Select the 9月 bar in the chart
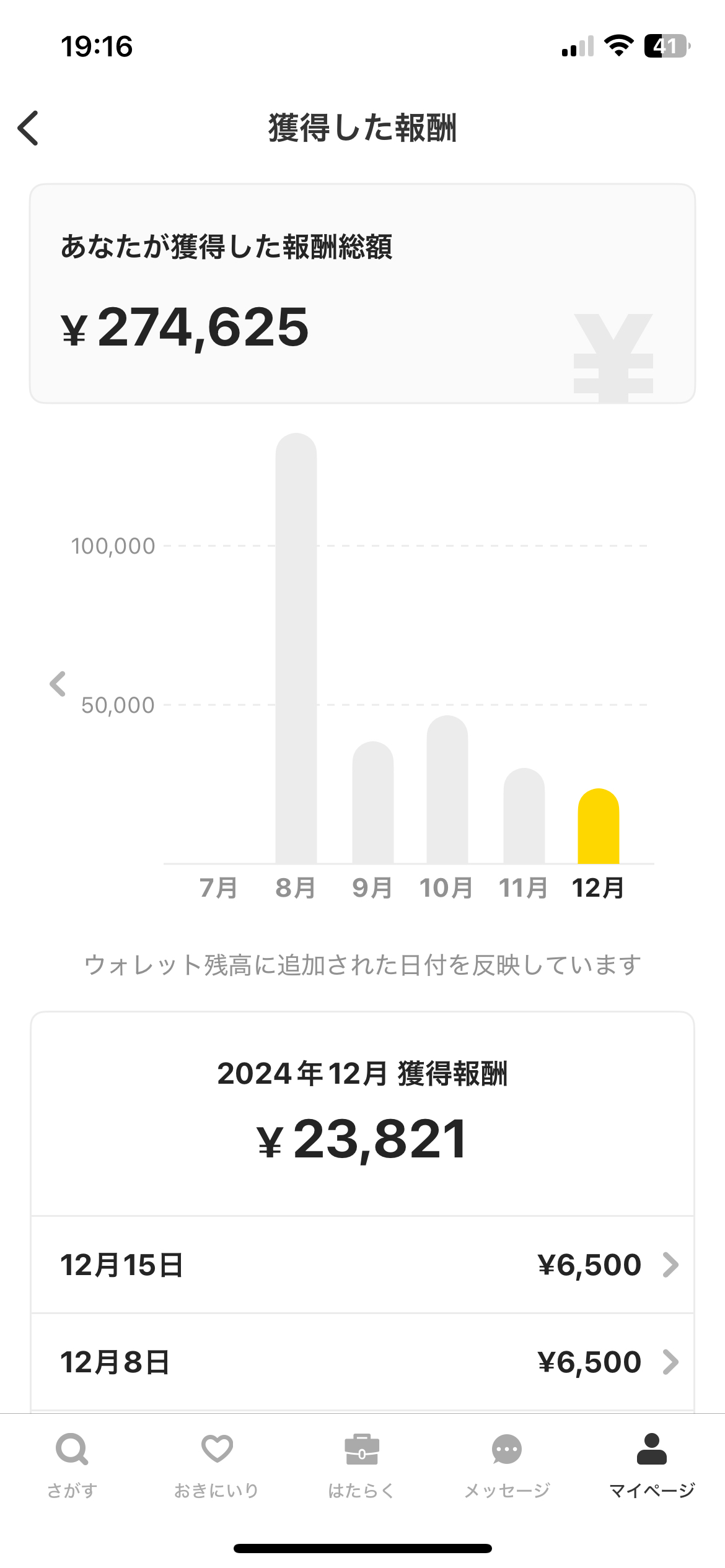This screenshot has width=725, height=1568. (373, 803)
